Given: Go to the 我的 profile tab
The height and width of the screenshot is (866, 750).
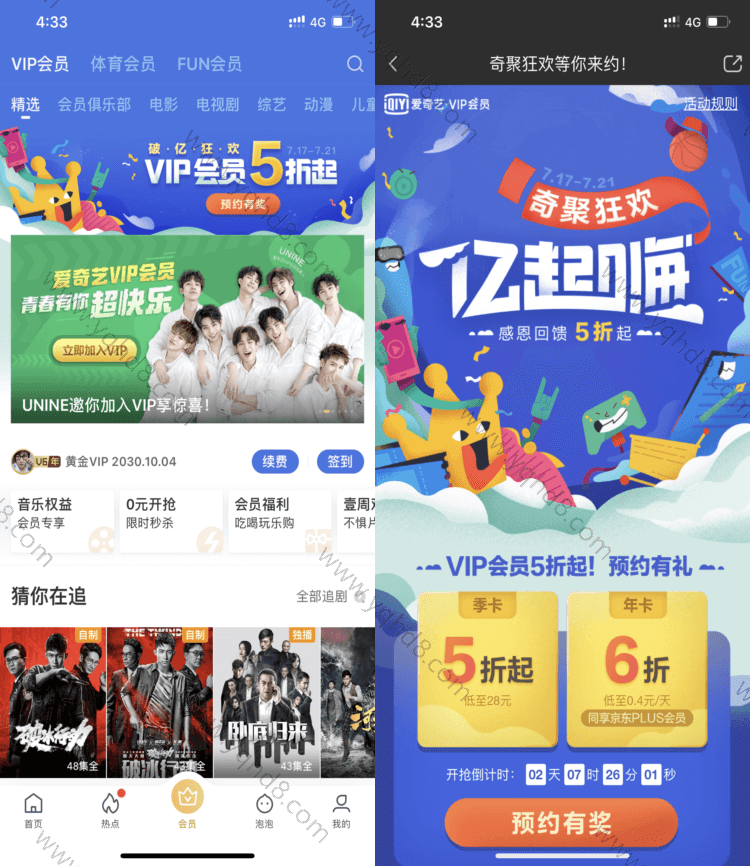Looking at the screenshot, I should (x=341, y=810).
